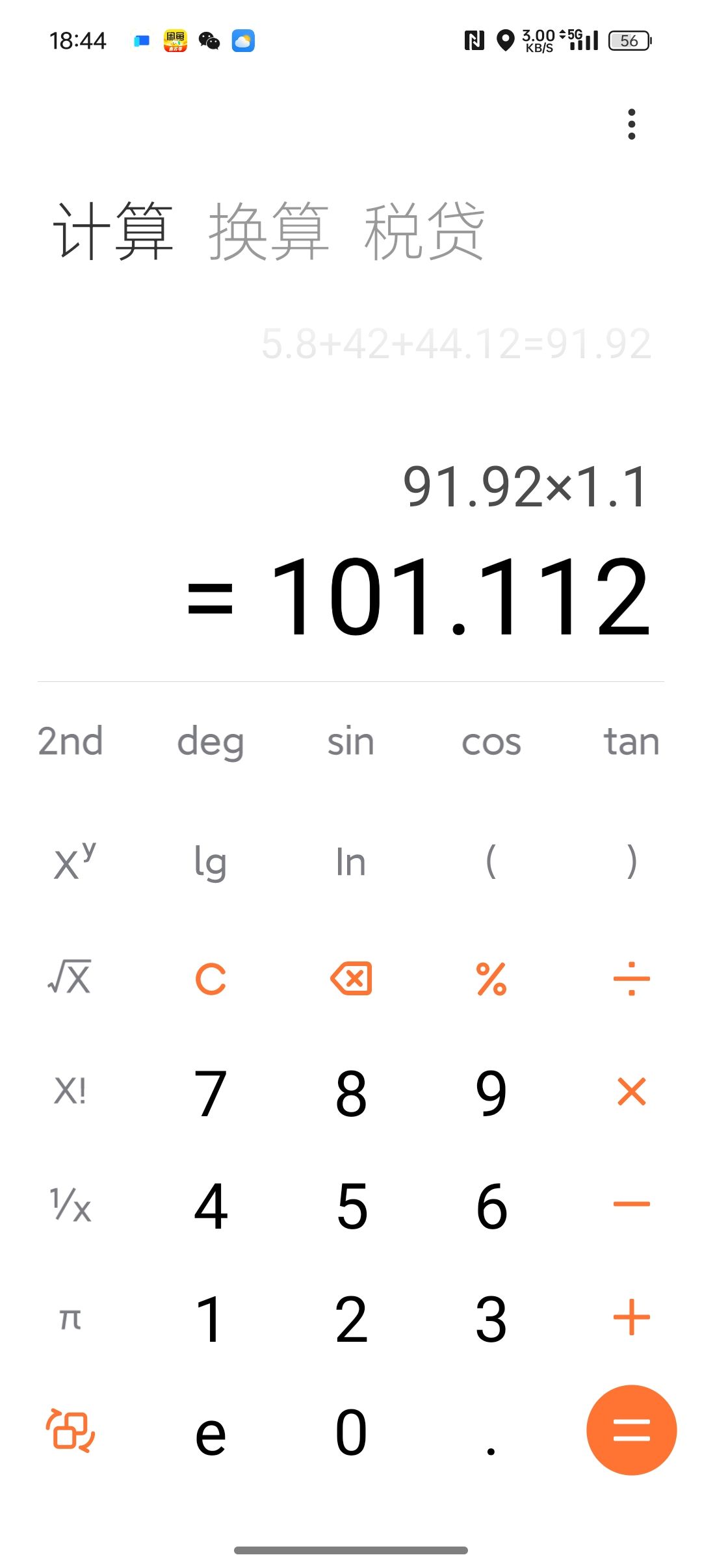702x1568 pixels.
Task: Tap the square root key
Action: (x=70, y=977)
